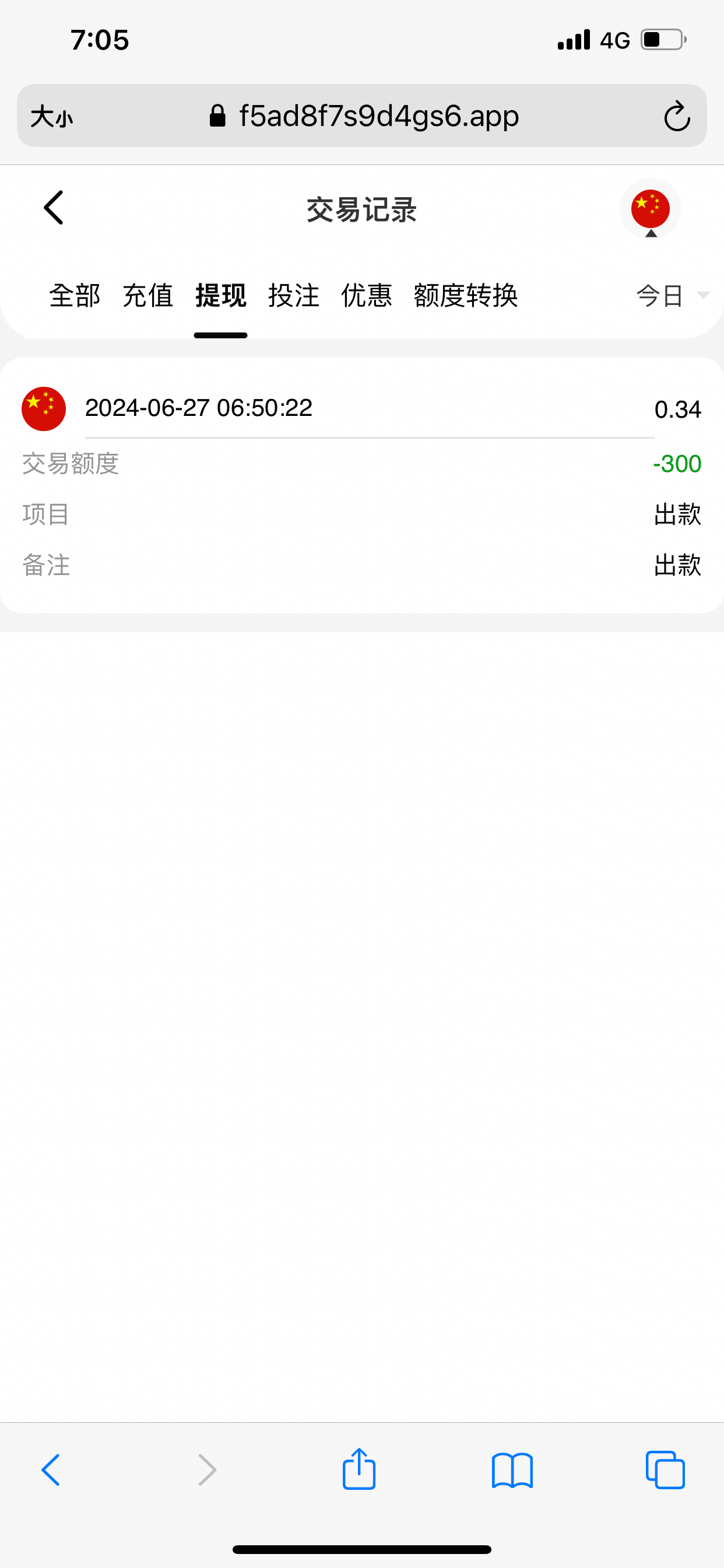Switch to the 投注 tab
The image size is (724, 1568).
[294, 296]
